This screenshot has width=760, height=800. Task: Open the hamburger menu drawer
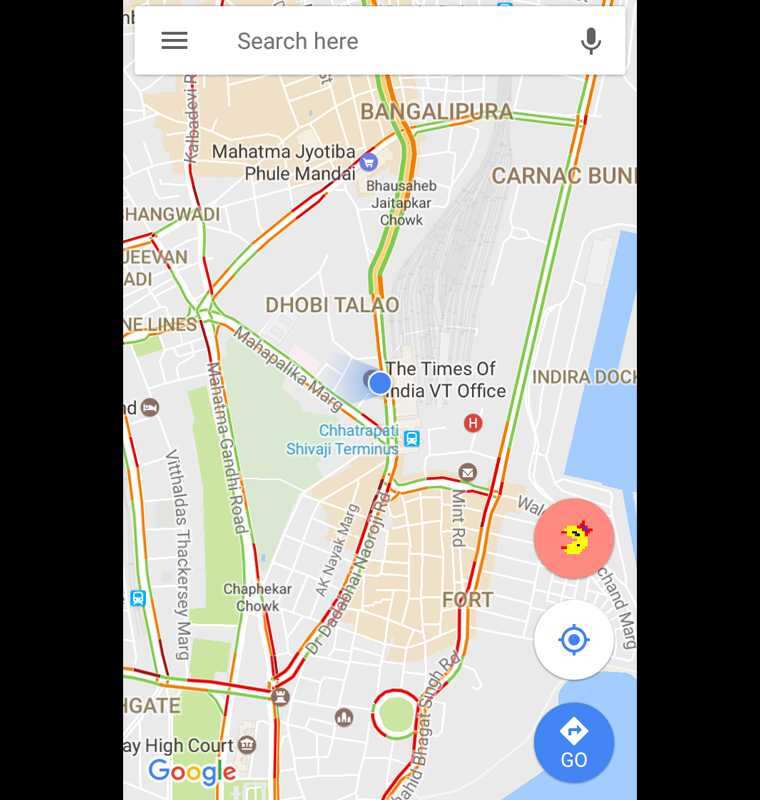point(174,41)
